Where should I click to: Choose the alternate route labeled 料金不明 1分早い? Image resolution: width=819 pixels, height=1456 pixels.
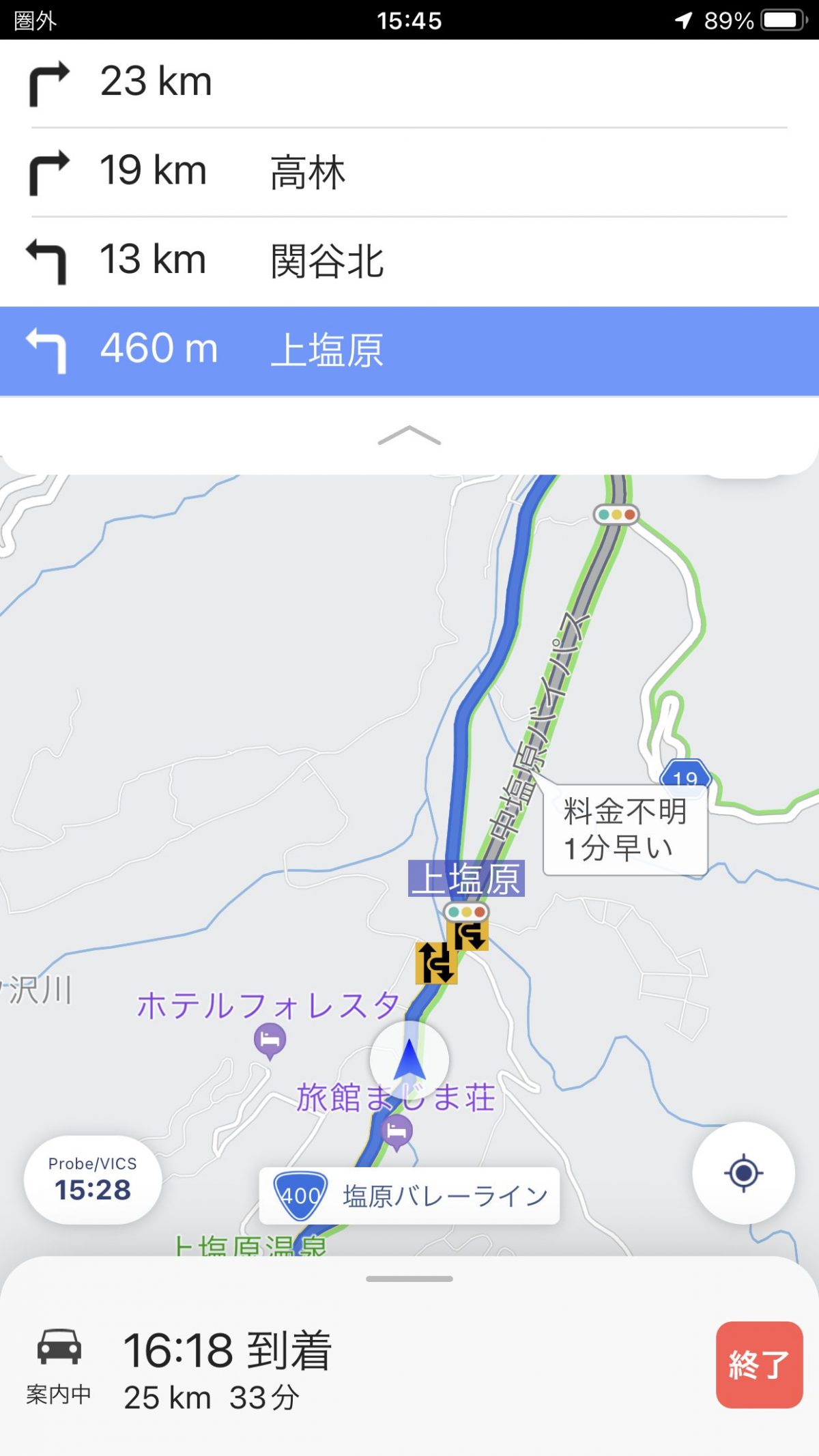(624, 829)
